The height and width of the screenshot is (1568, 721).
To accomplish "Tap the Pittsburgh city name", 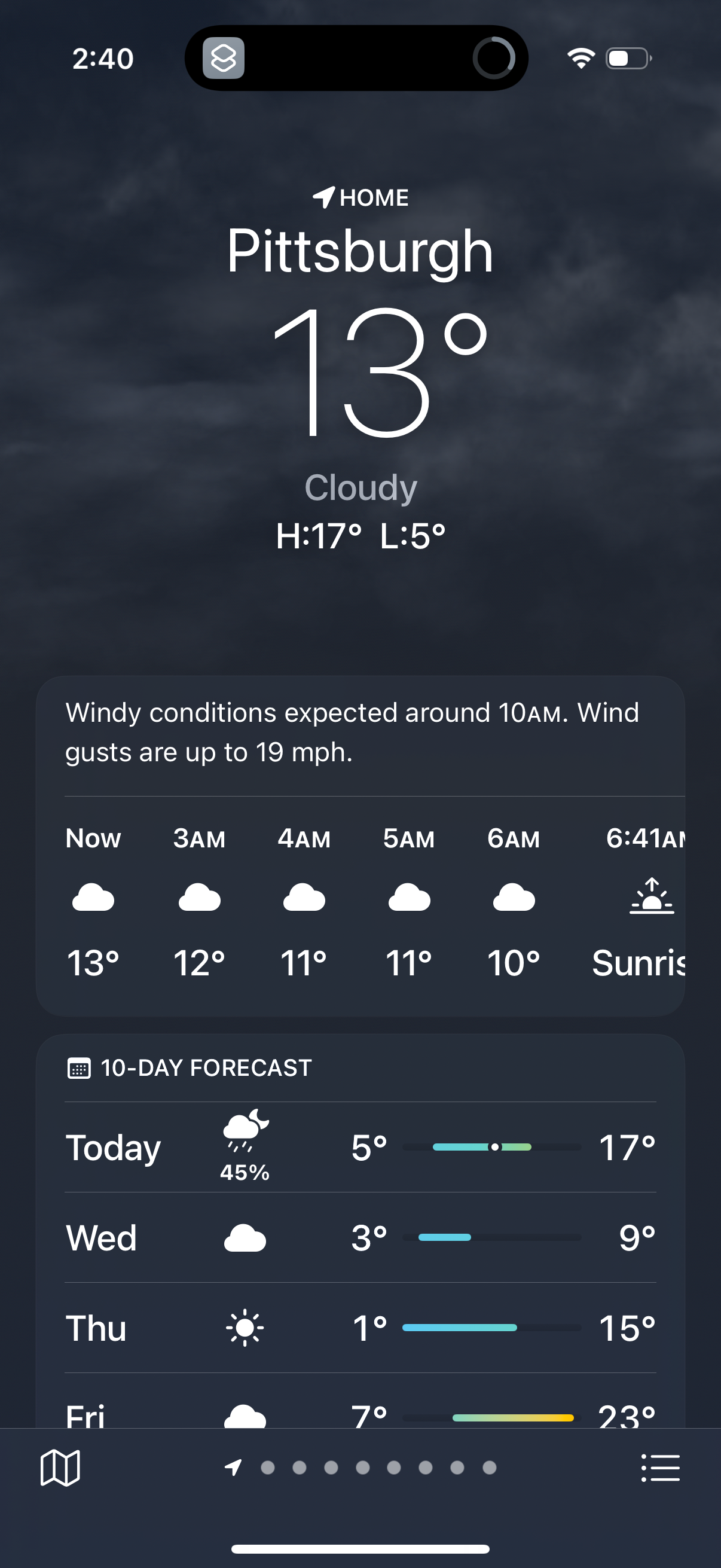I will click(360, 251).
